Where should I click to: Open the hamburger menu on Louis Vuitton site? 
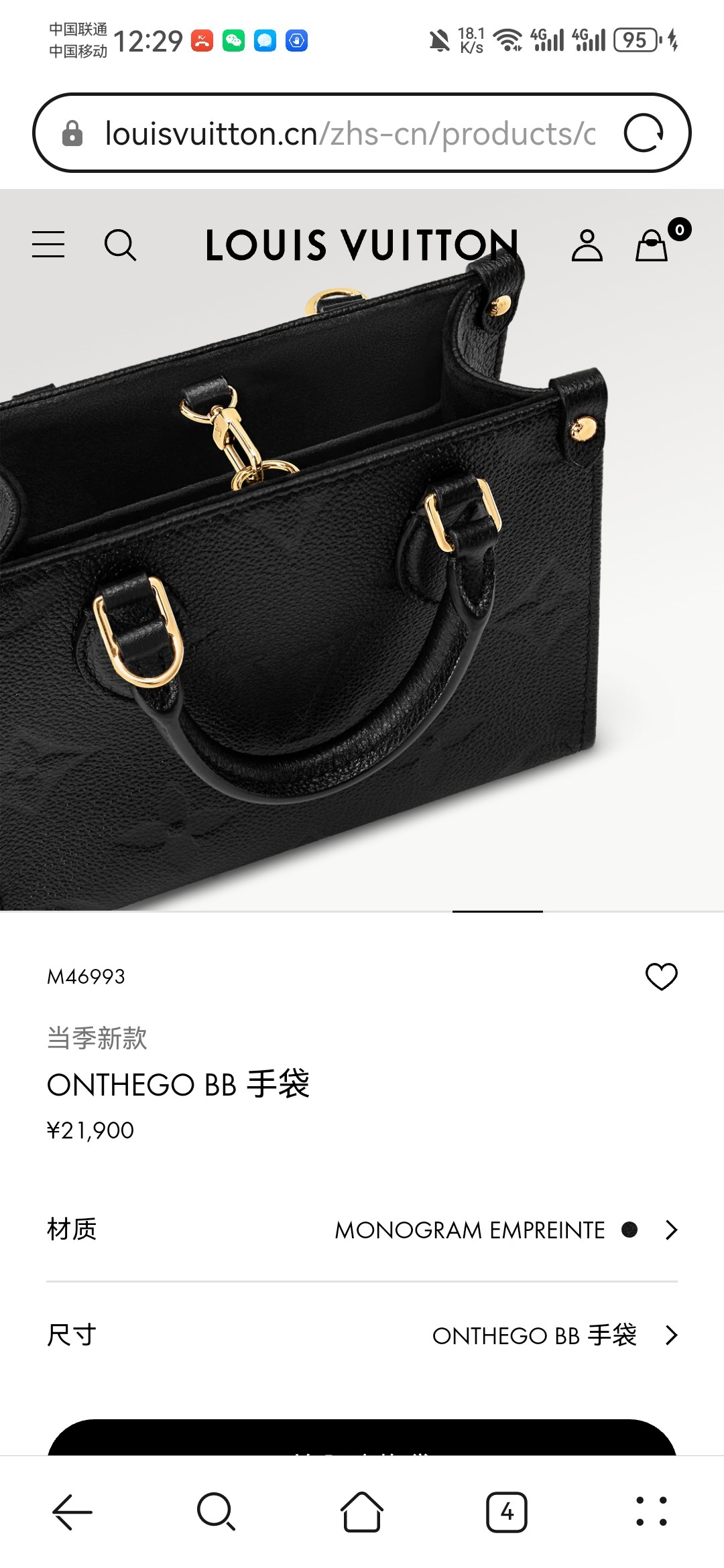[48, 245]
